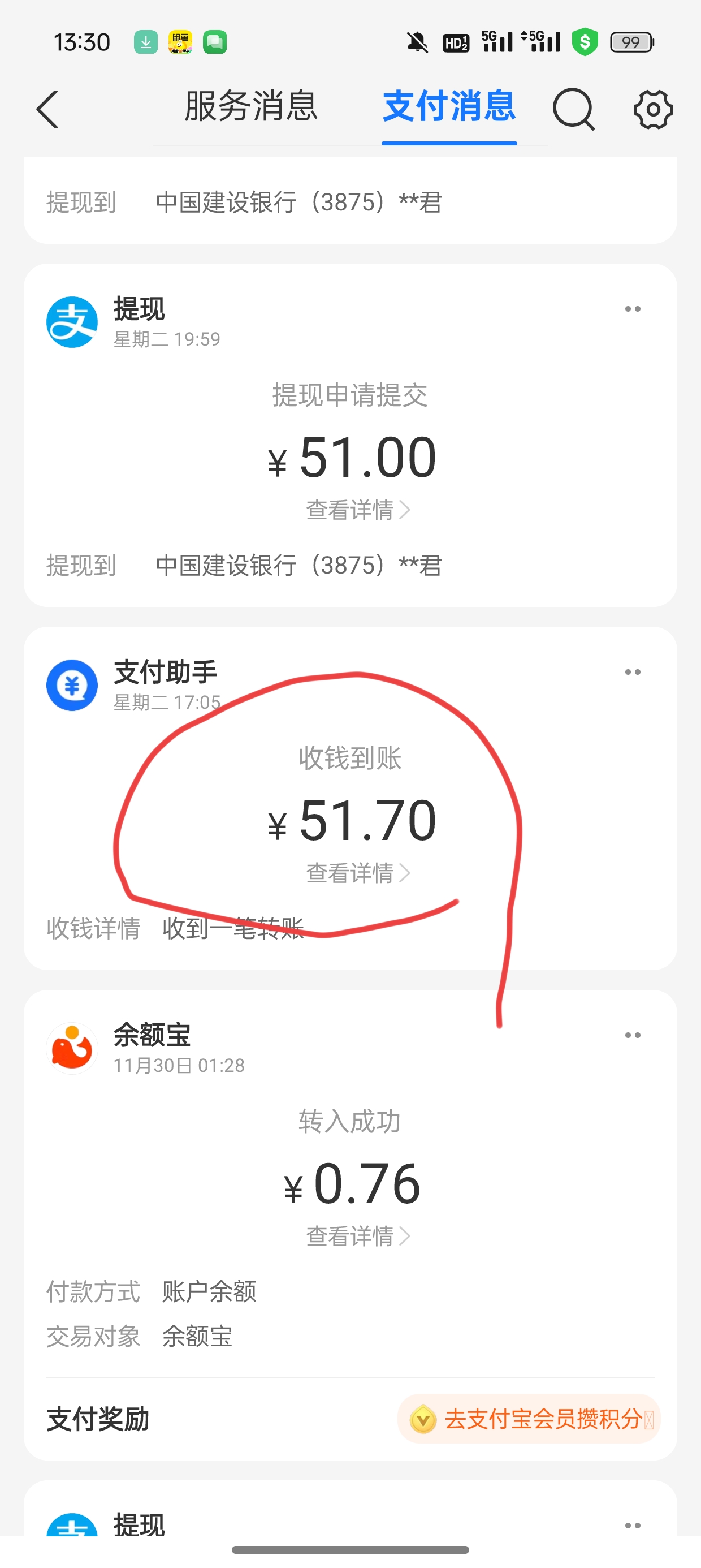View details of ¥51.70 received payment

pos(358,873)
